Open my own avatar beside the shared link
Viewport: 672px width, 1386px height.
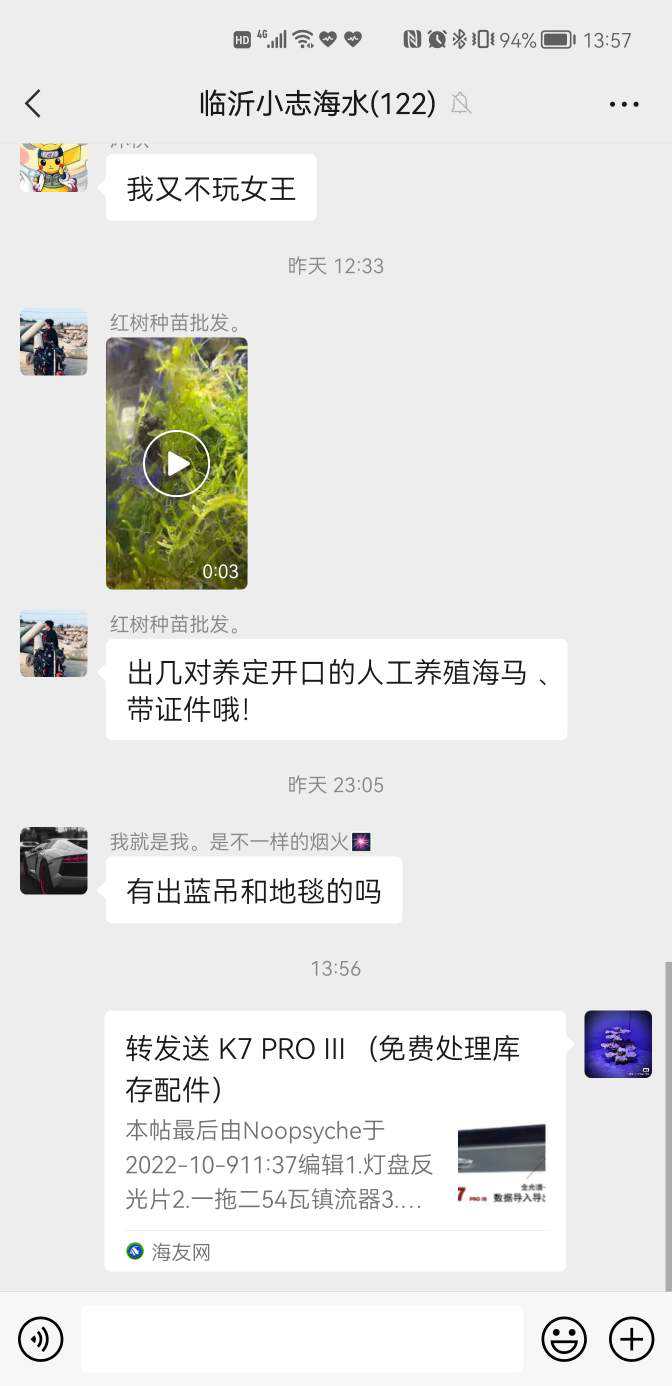[x=618, y=1044]
